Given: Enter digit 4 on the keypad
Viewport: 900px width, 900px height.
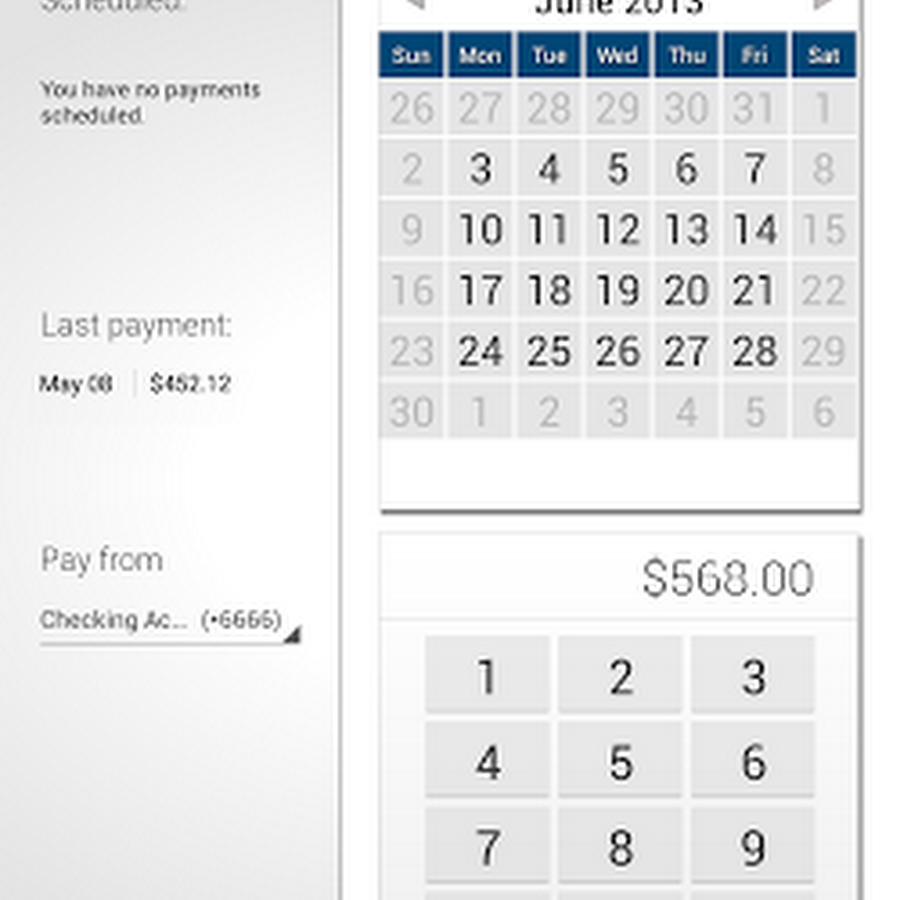Looking at the screenshot, I should pos(487,763).
